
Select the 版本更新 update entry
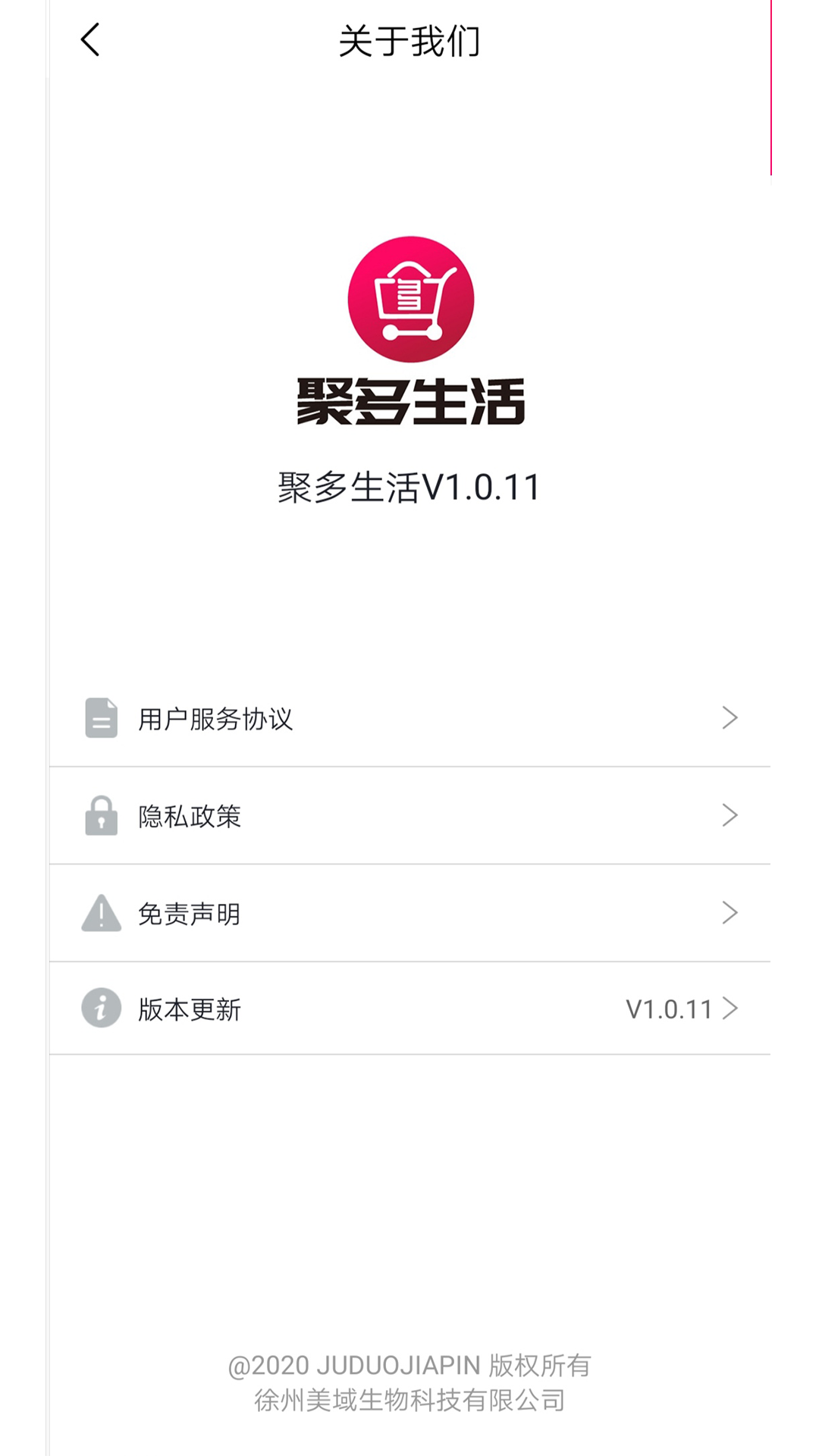tap(188, 1009)
